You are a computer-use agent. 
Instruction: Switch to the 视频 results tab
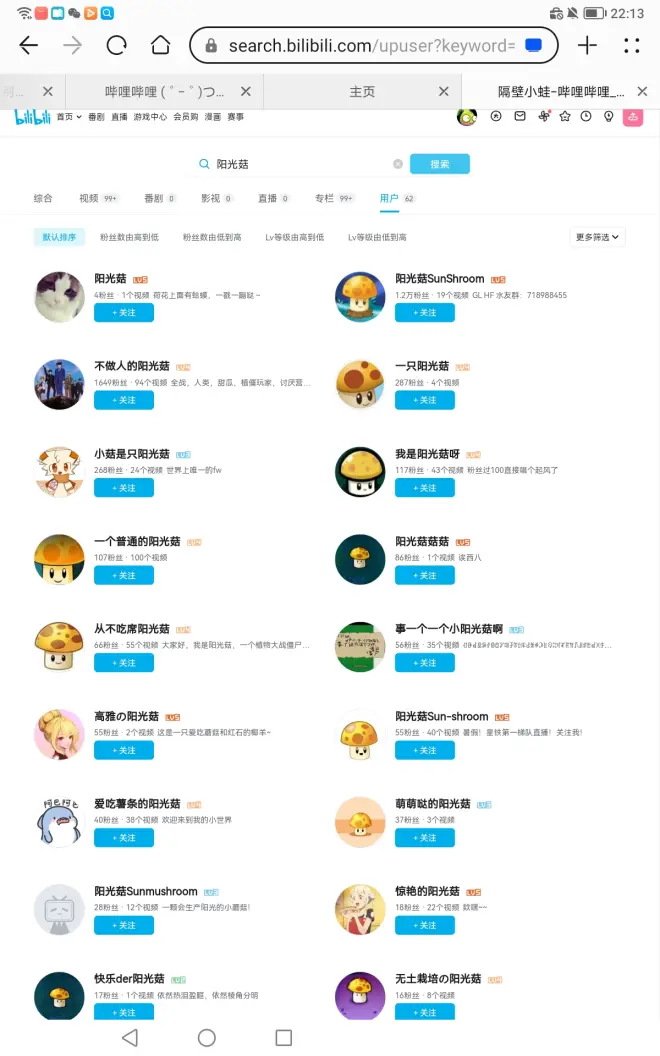[x=89, y=199]
